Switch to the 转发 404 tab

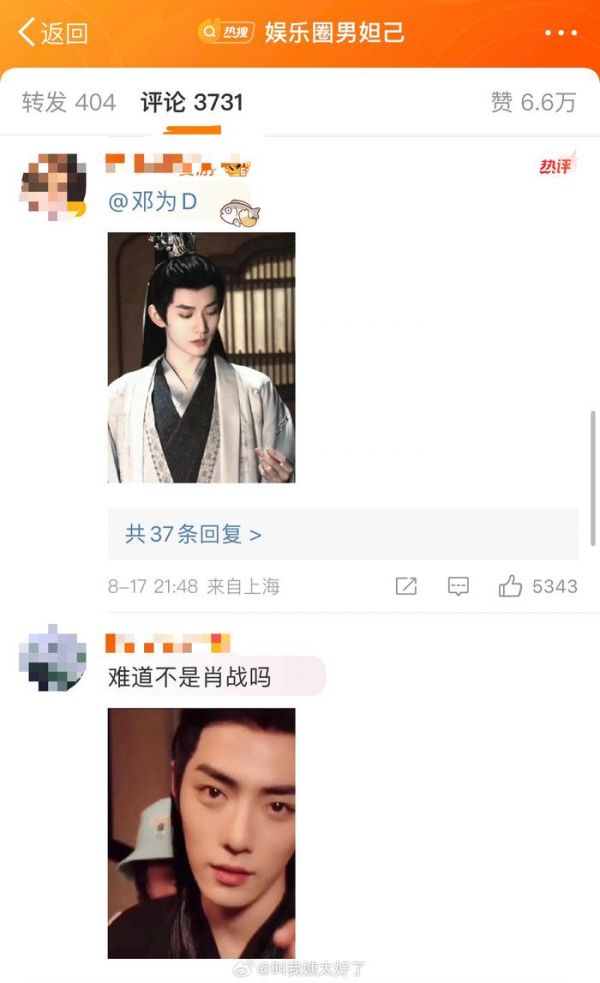[69, 102]
